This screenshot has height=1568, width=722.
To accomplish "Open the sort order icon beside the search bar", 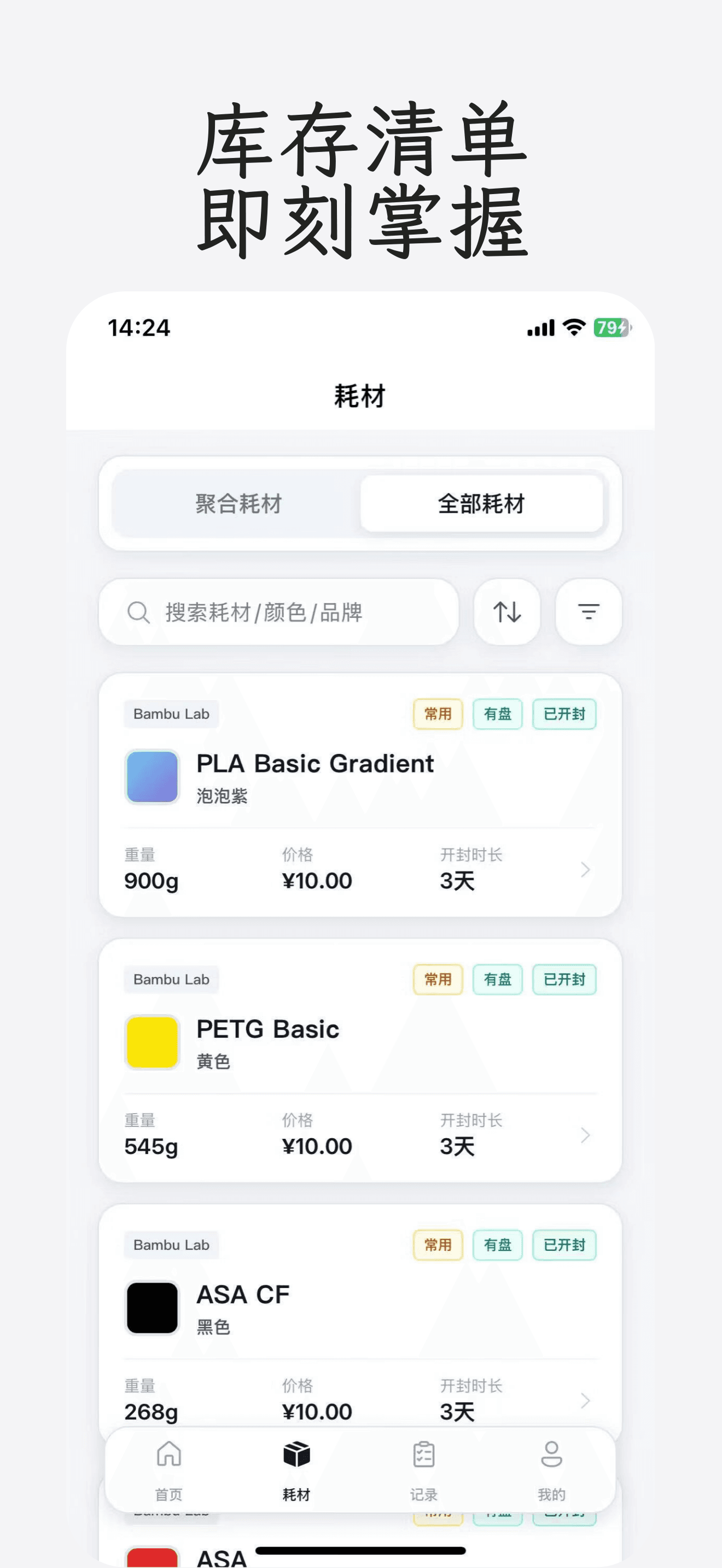I will 507,612.
